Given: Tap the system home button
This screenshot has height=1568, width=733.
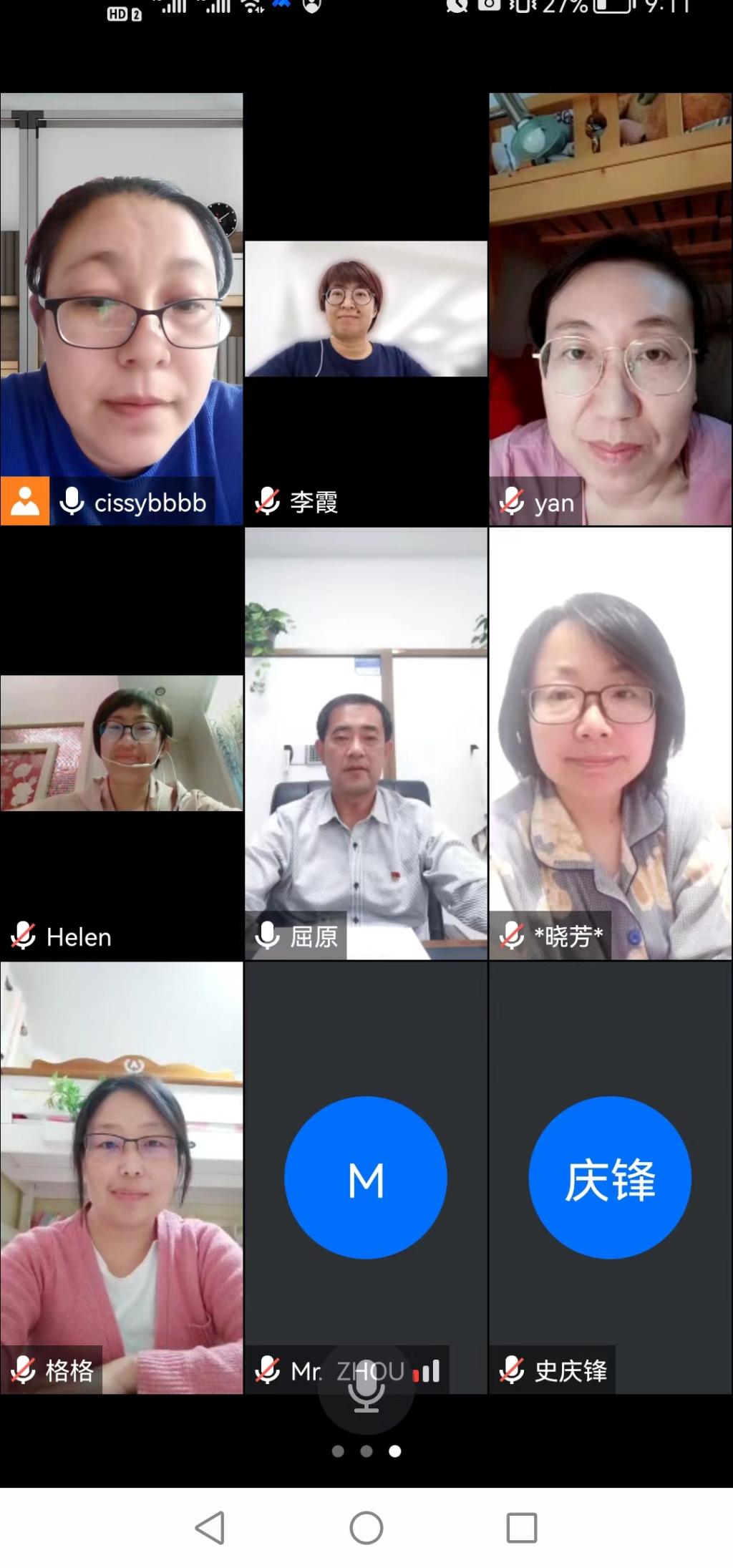Looking at the screenshot, I should 366,1528.
